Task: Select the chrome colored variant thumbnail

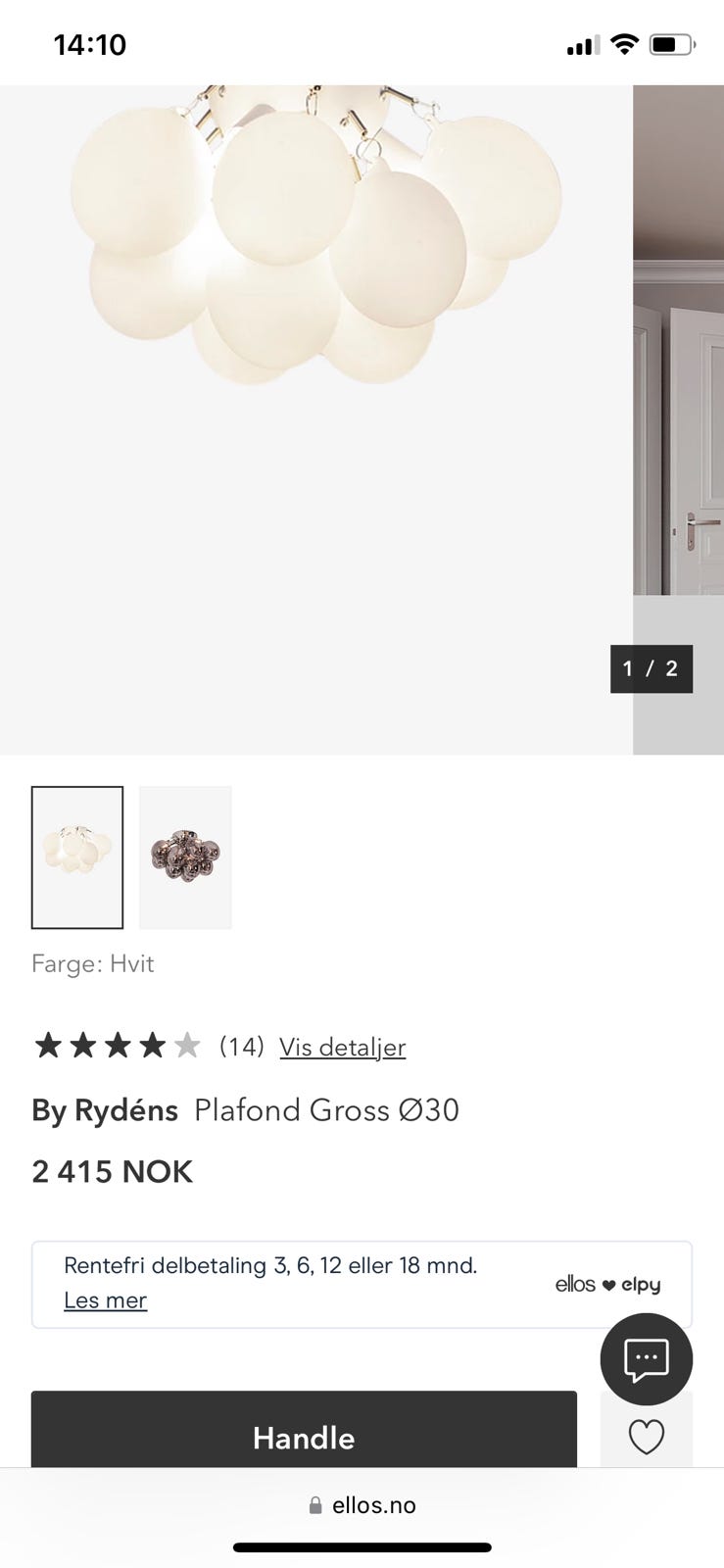Action: click(185, 857)
